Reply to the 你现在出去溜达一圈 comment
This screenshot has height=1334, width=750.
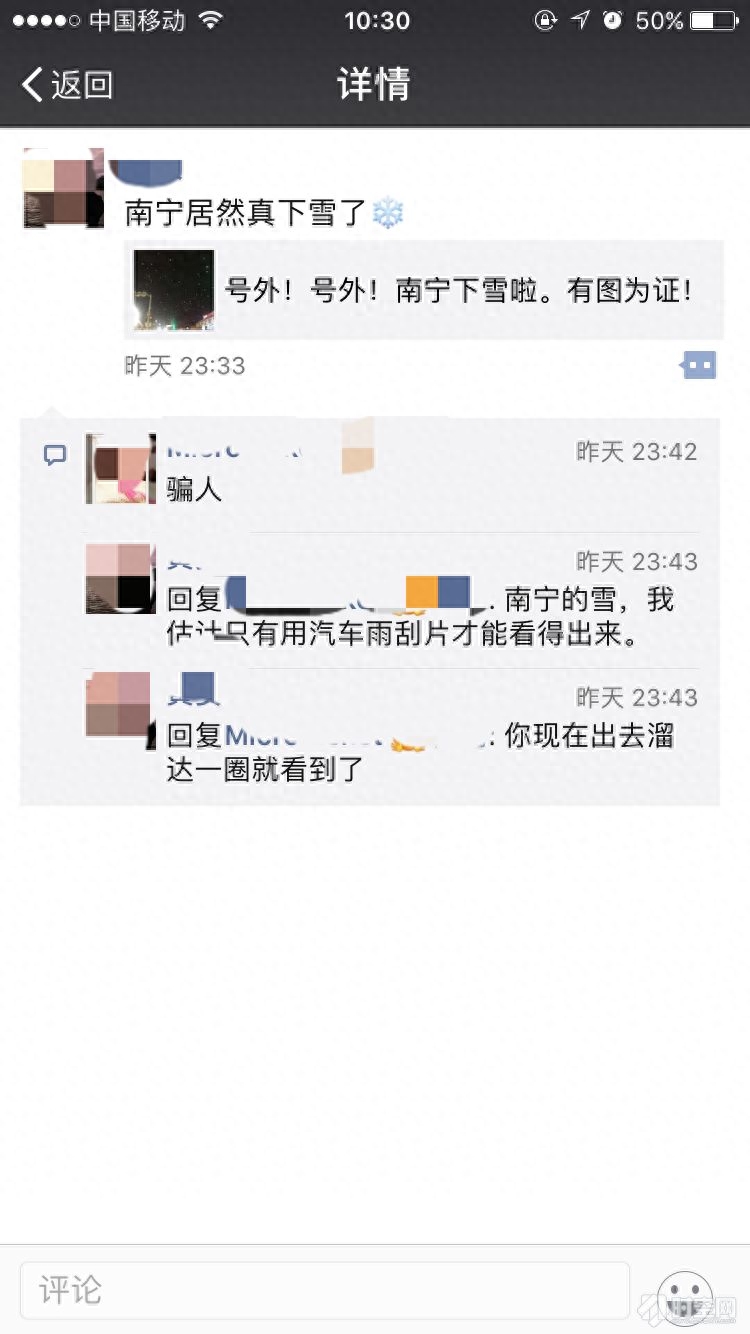(420, 753)
